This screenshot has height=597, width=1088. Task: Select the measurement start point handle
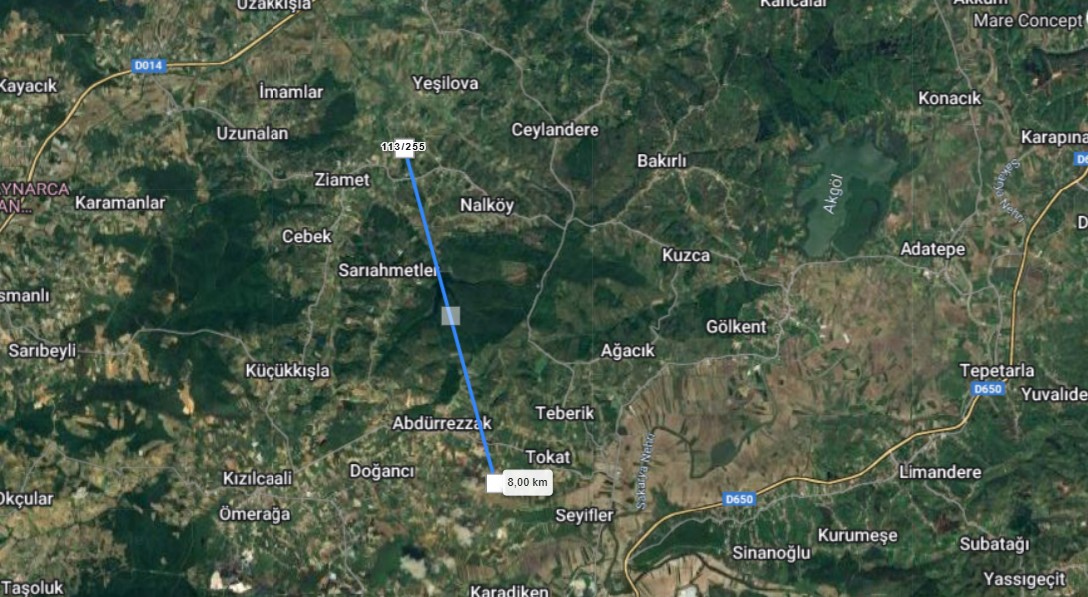coord(404,147)
